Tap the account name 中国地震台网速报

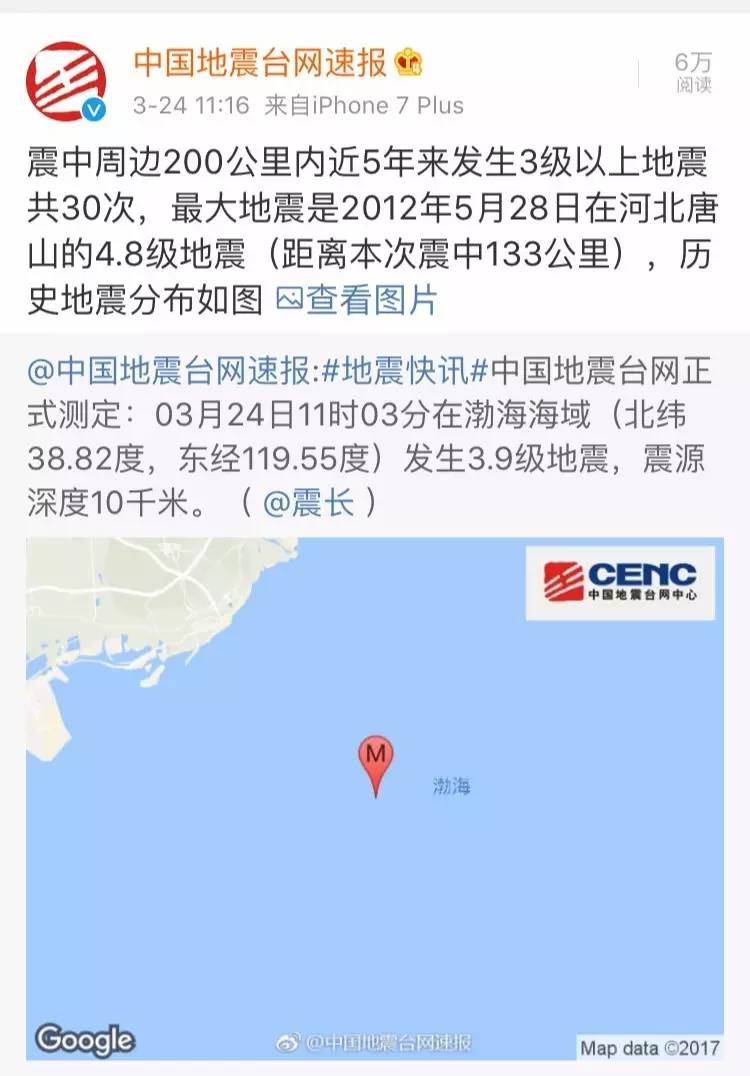[260, 64]
